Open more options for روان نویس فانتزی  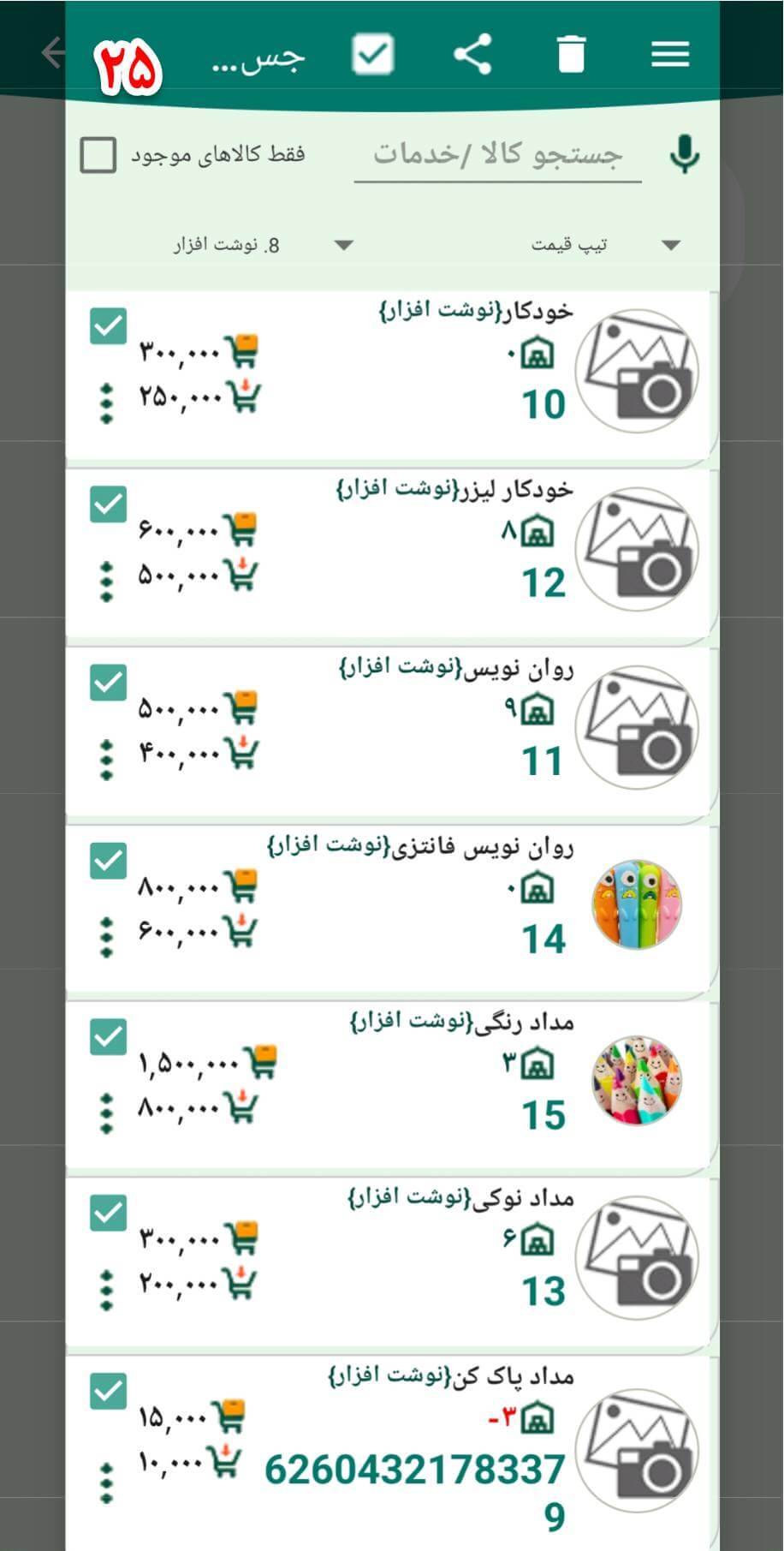click(x=106, y=938)
